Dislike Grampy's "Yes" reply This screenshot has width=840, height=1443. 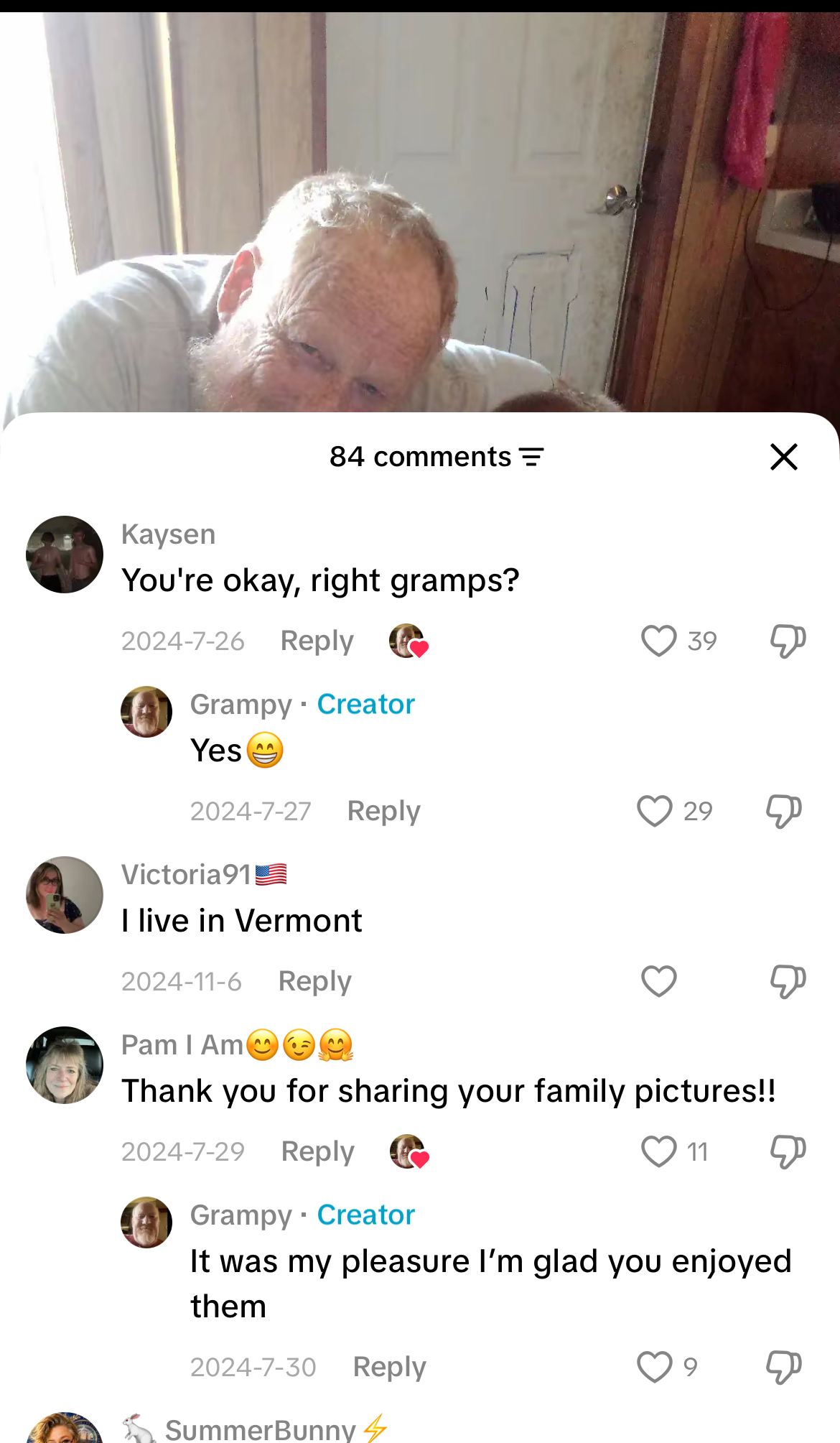point(783,811)
